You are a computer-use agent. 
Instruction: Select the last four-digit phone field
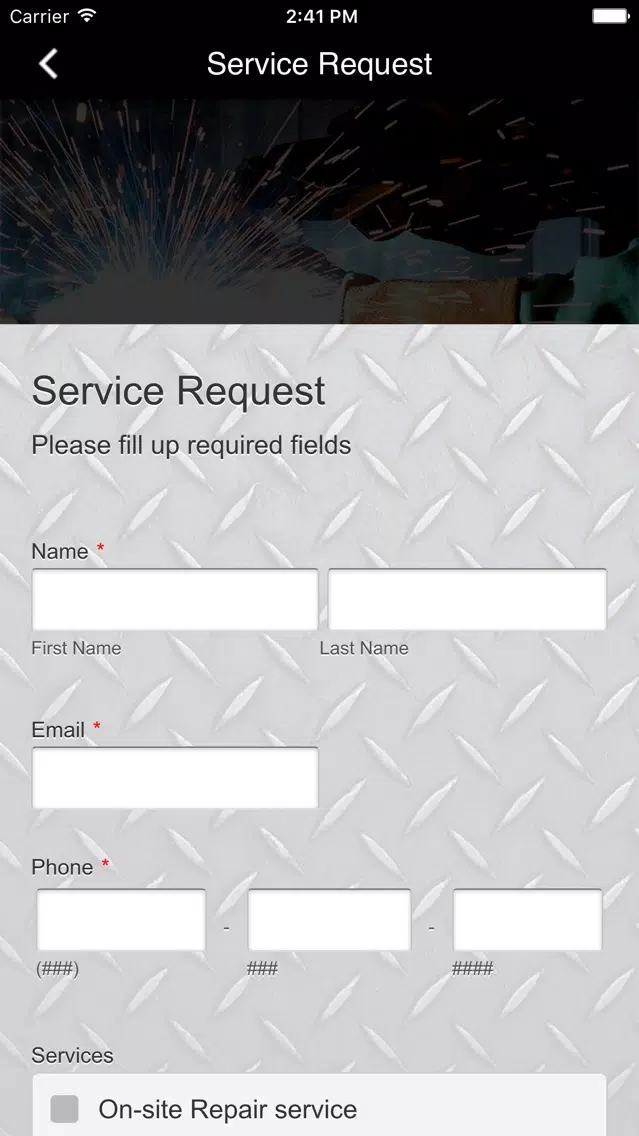tap(527, 919)
